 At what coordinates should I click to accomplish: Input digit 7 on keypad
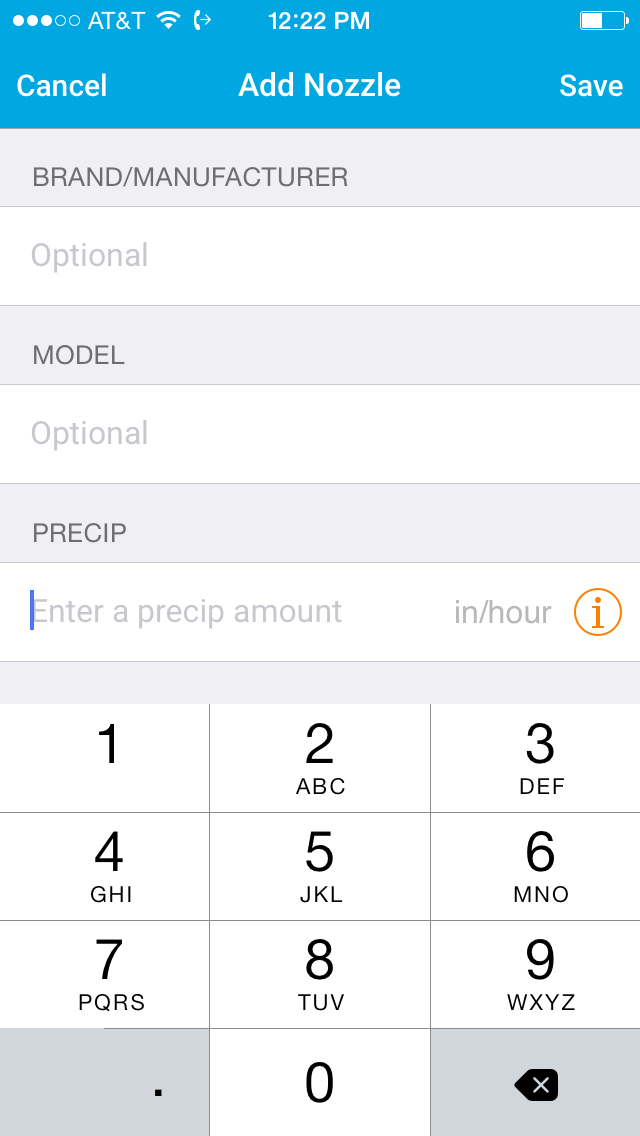104,974
